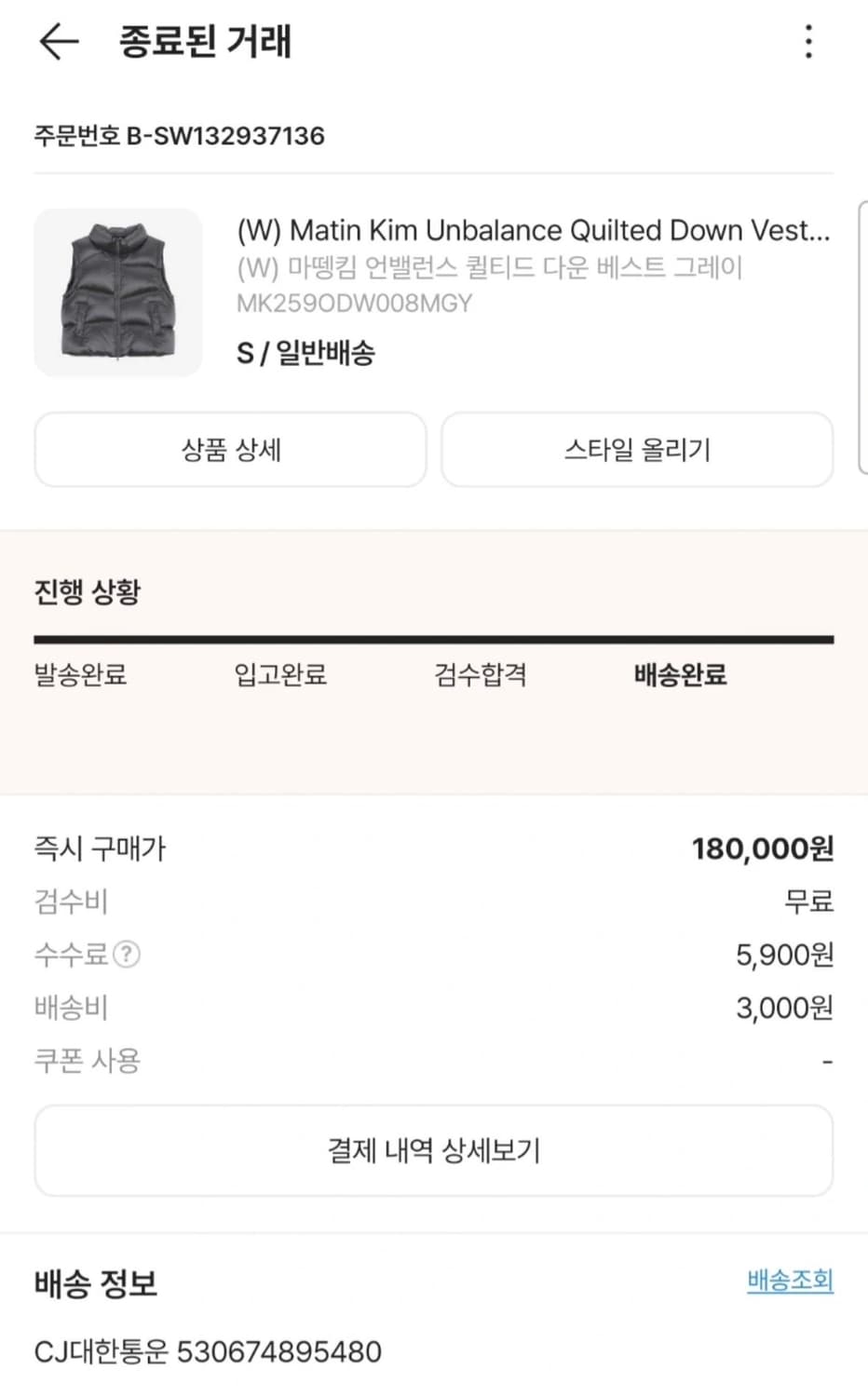Open the 상품 상세 product detail page

[230, 450]
